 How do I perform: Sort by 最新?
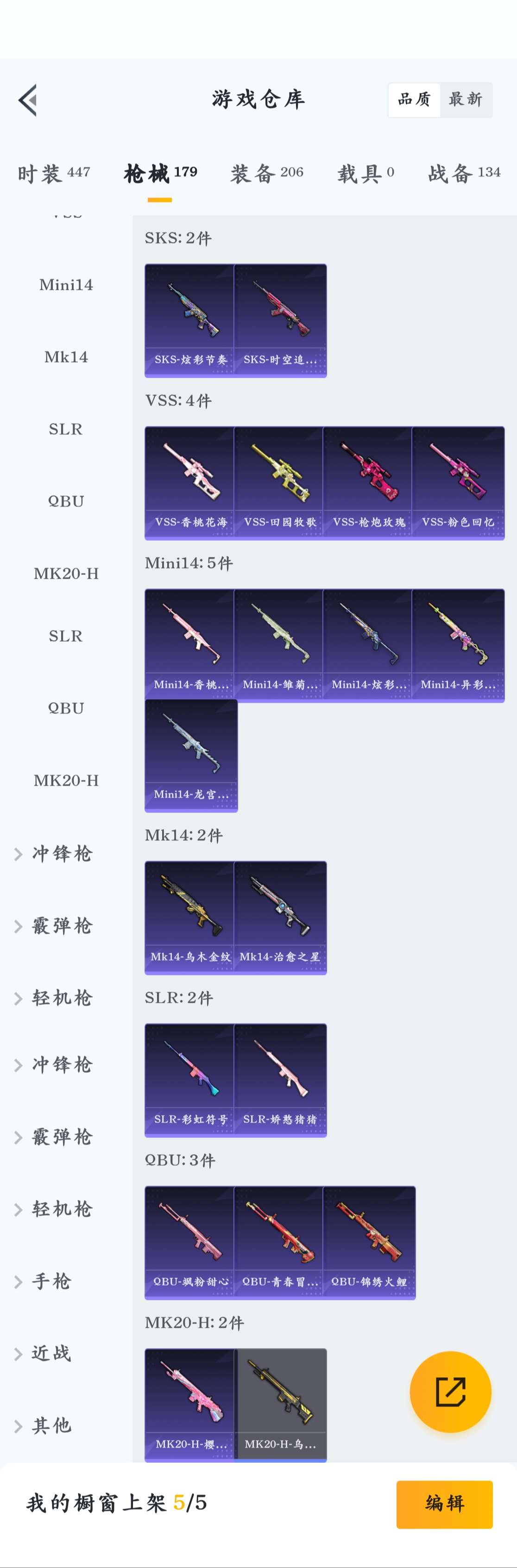[465, 99]
